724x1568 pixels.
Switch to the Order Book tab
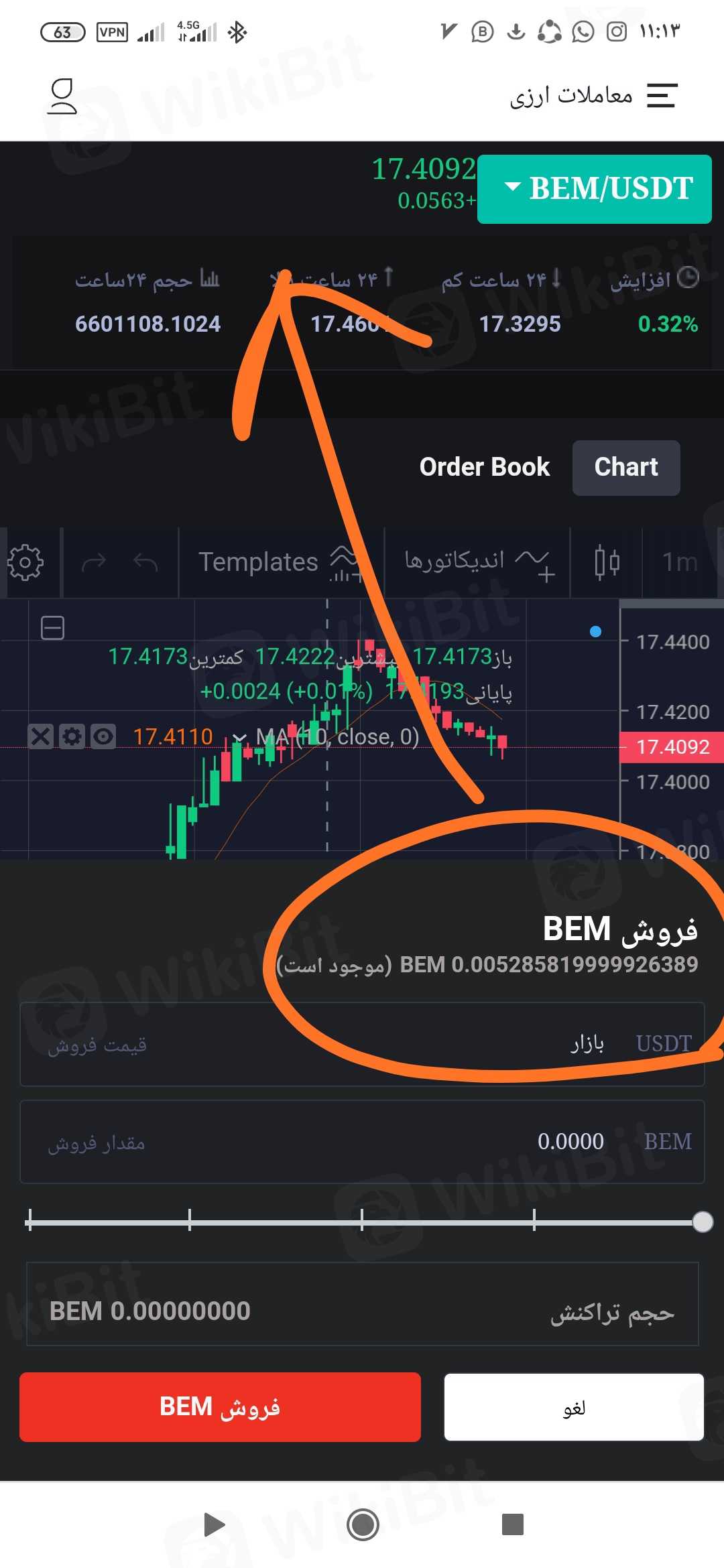[484, 467]
